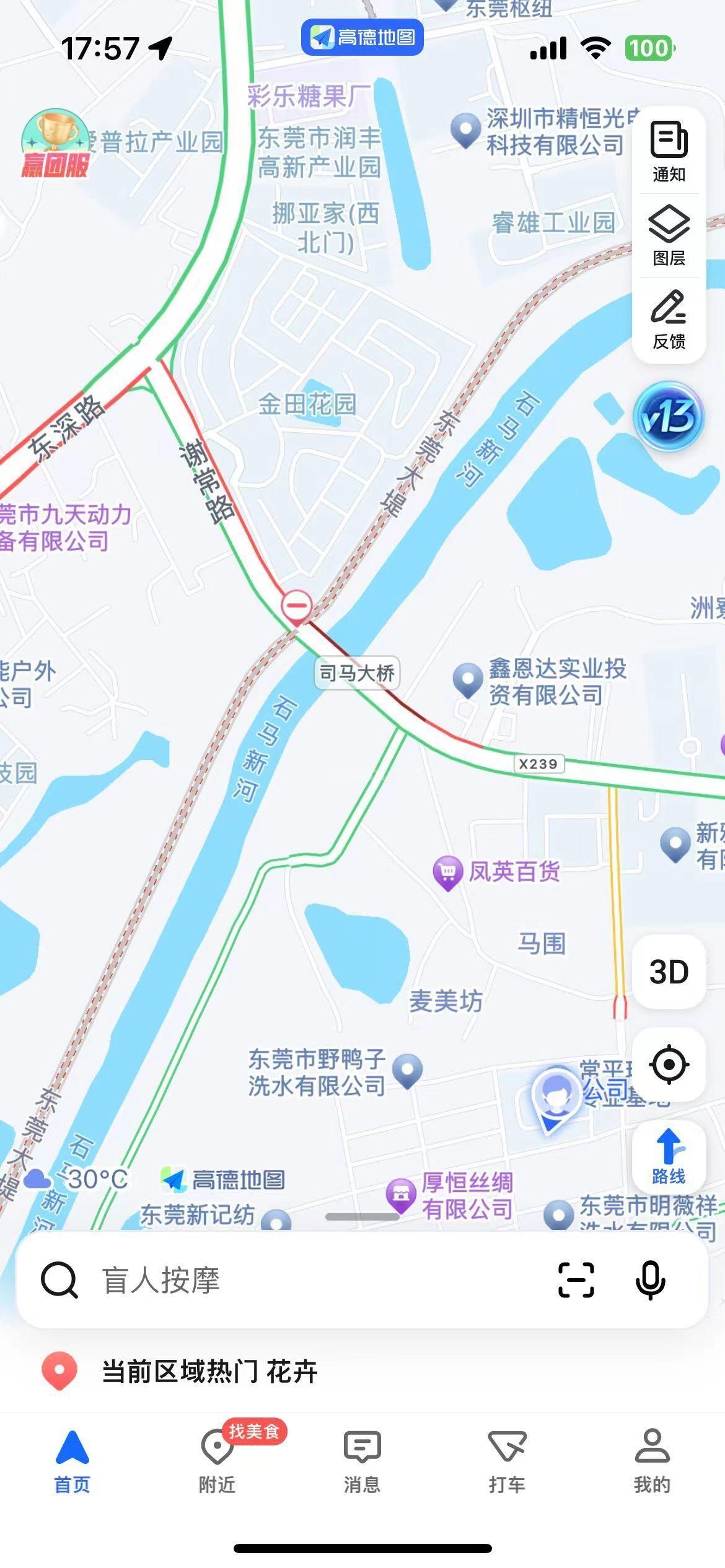725x1568 pixels.
Task: Open the 通知 notifications panel
Action: (x=669, y=152)
